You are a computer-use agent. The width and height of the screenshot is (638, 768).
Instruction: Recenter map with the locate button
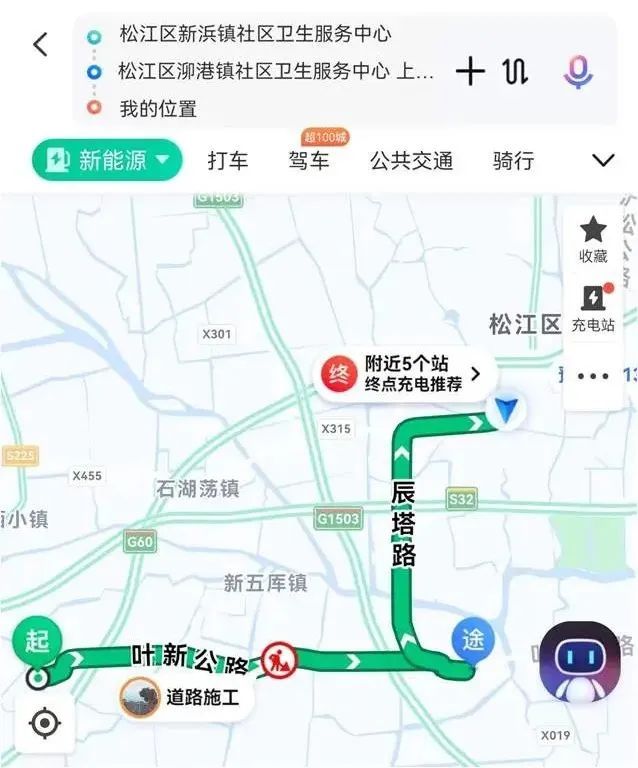[45, 723]
